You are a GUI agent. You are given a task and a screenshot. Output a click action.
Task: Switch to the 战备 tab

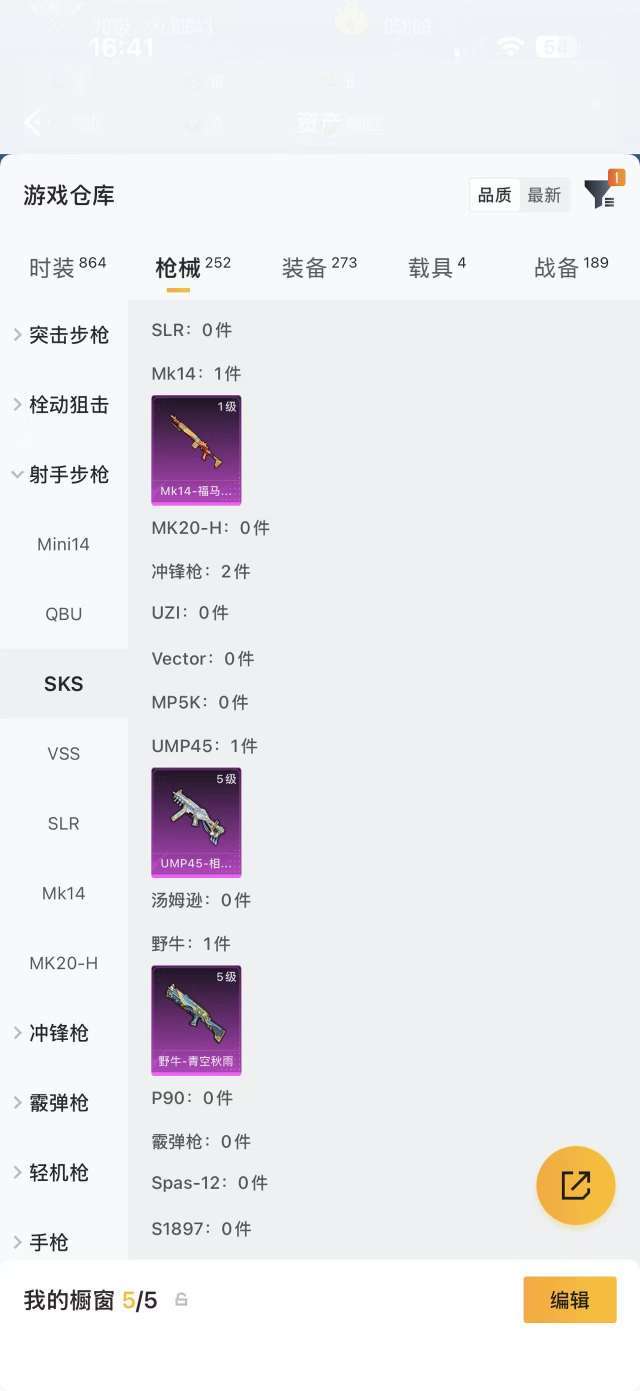(x=571, y=267)
